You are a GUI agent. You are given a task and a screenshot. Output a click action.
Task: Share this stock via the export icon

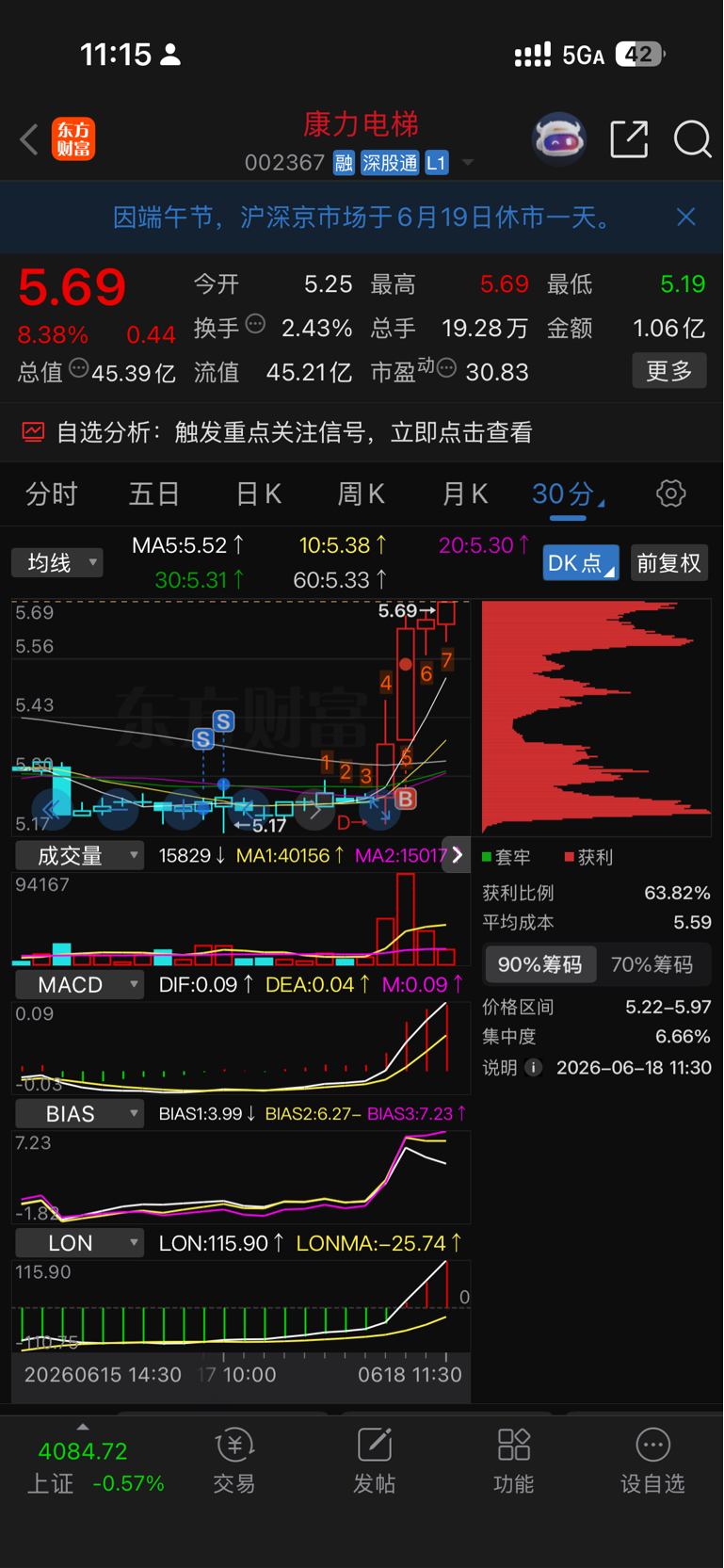point(629,139)
